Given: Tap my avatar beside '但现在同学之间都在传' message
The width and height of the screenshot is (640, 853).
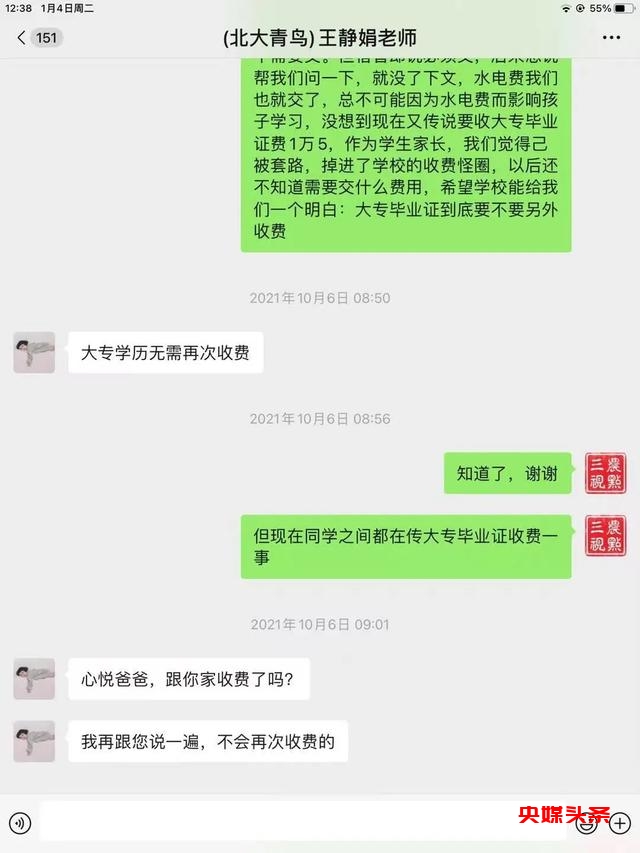Looking at the screenshot, I should (605, 535).
